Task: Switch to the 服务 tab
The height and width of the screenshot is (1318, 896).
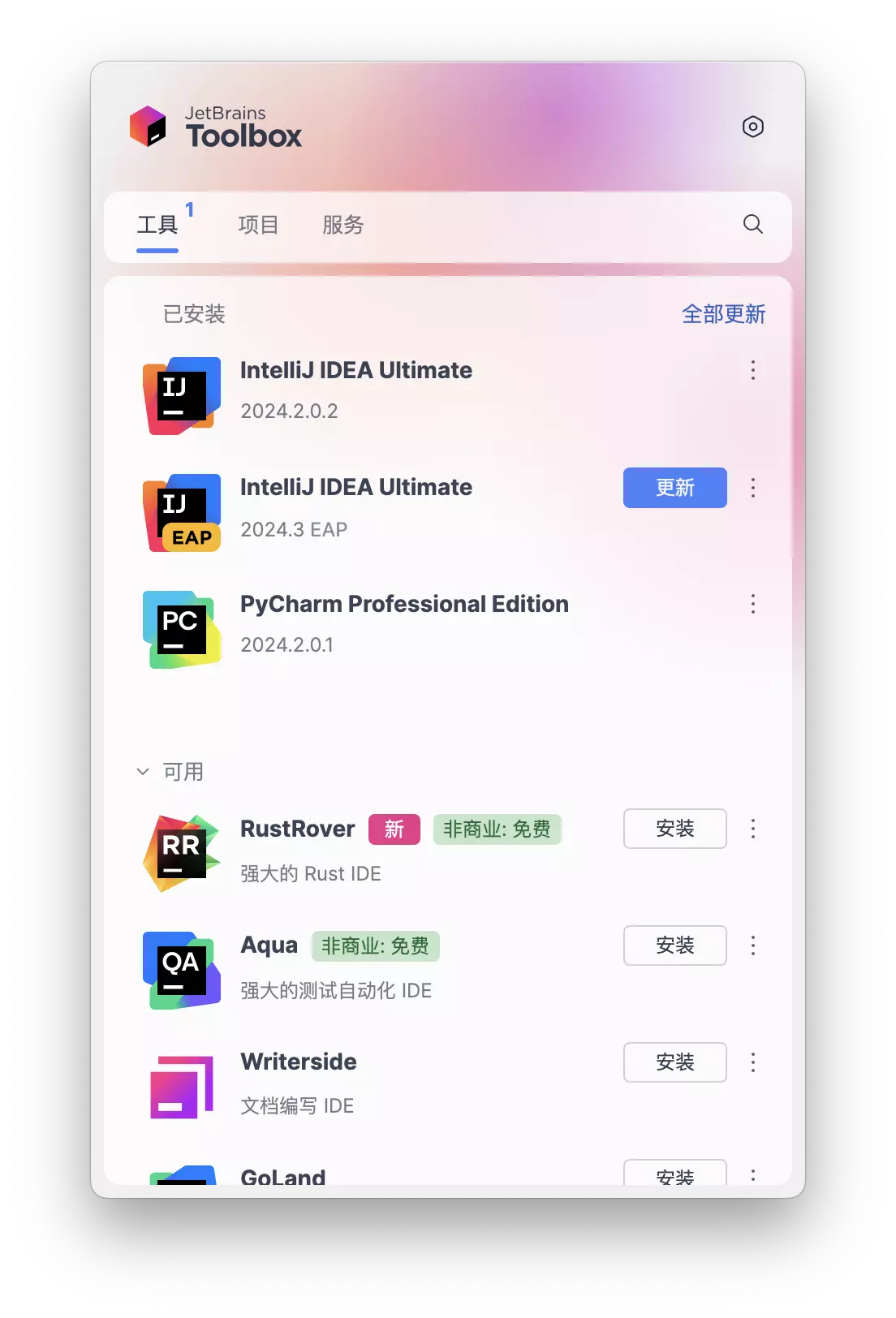Action: tap(342, 225)
